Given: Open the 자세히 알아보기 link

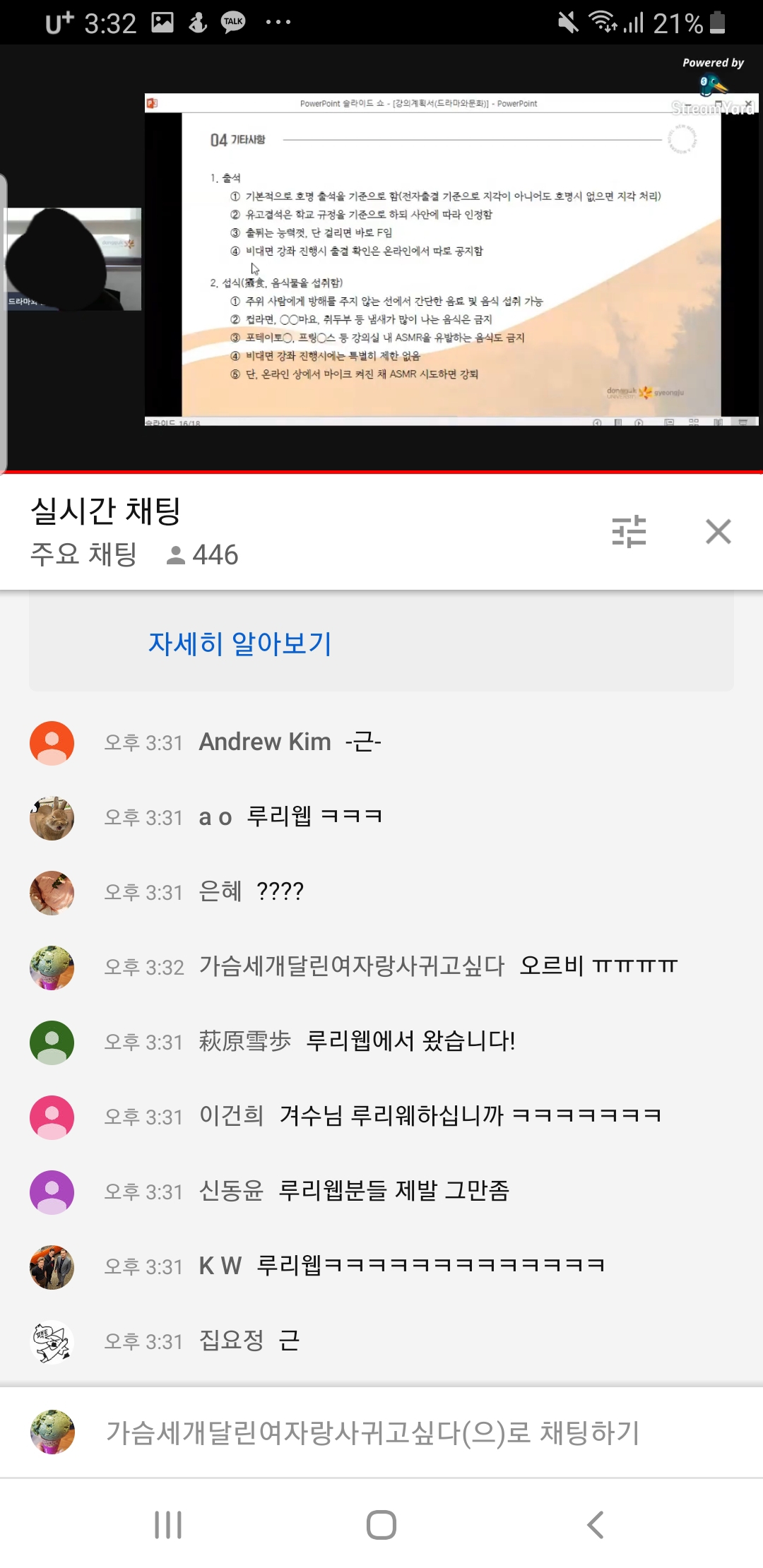Looking at the screenshot, I should (239, 643).
